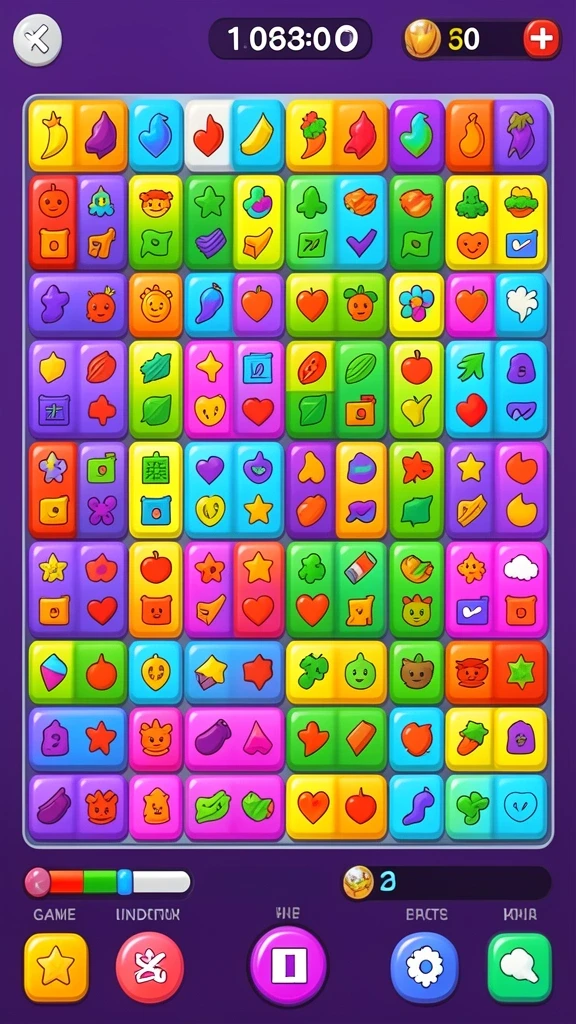Tap the yellow star button labeled GAME
Screen dimensions: 576x1024
(56, 967)
